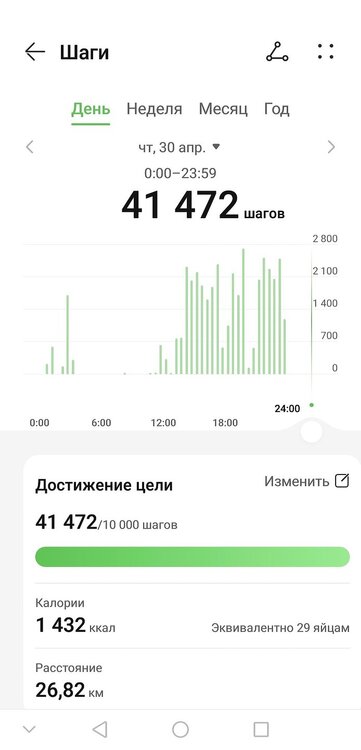Open the four-dot overflow menu

tap(326, 52)
